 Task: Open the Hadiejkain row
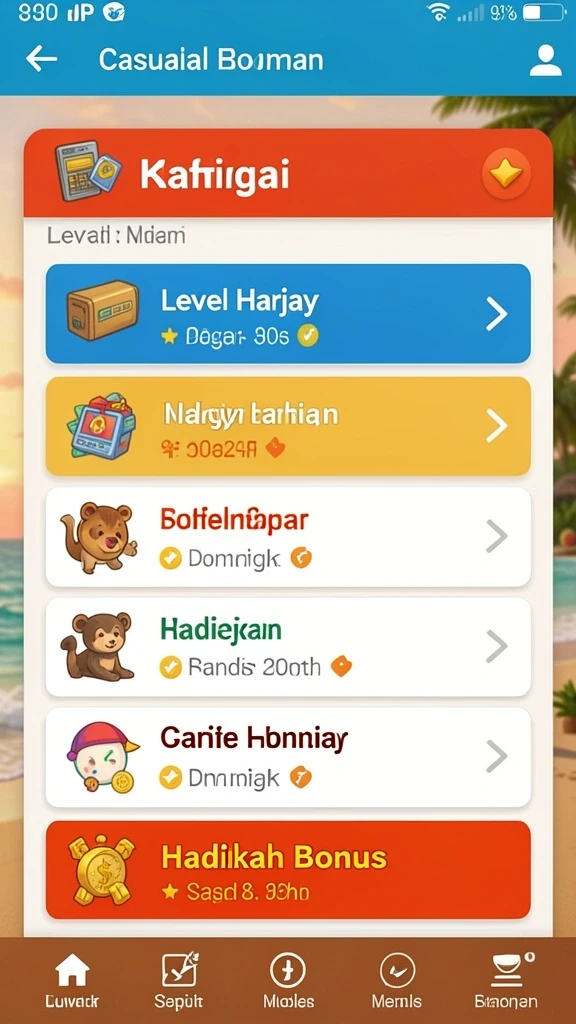pos(288,647)
